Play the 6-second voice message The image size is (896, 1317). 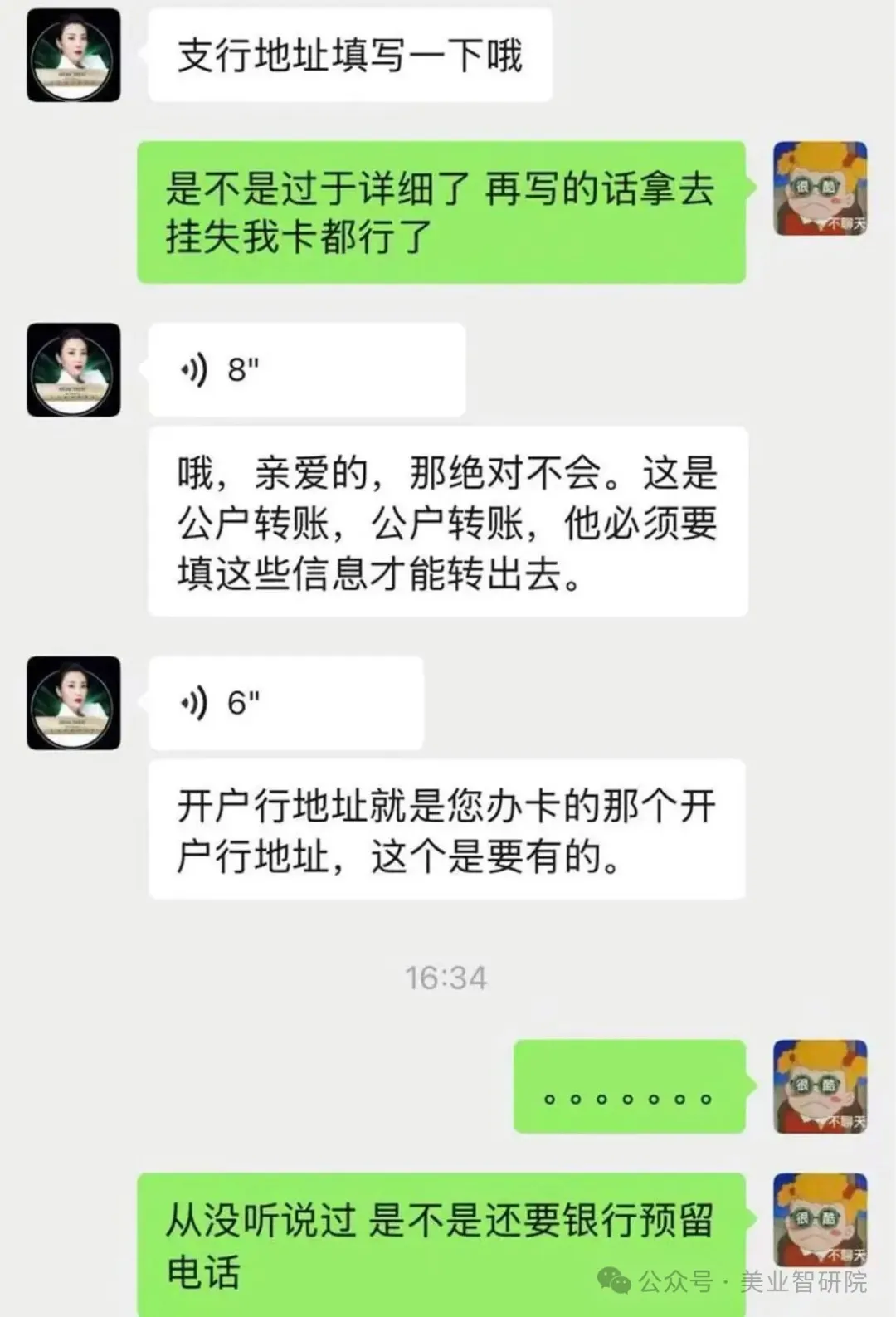285,704
